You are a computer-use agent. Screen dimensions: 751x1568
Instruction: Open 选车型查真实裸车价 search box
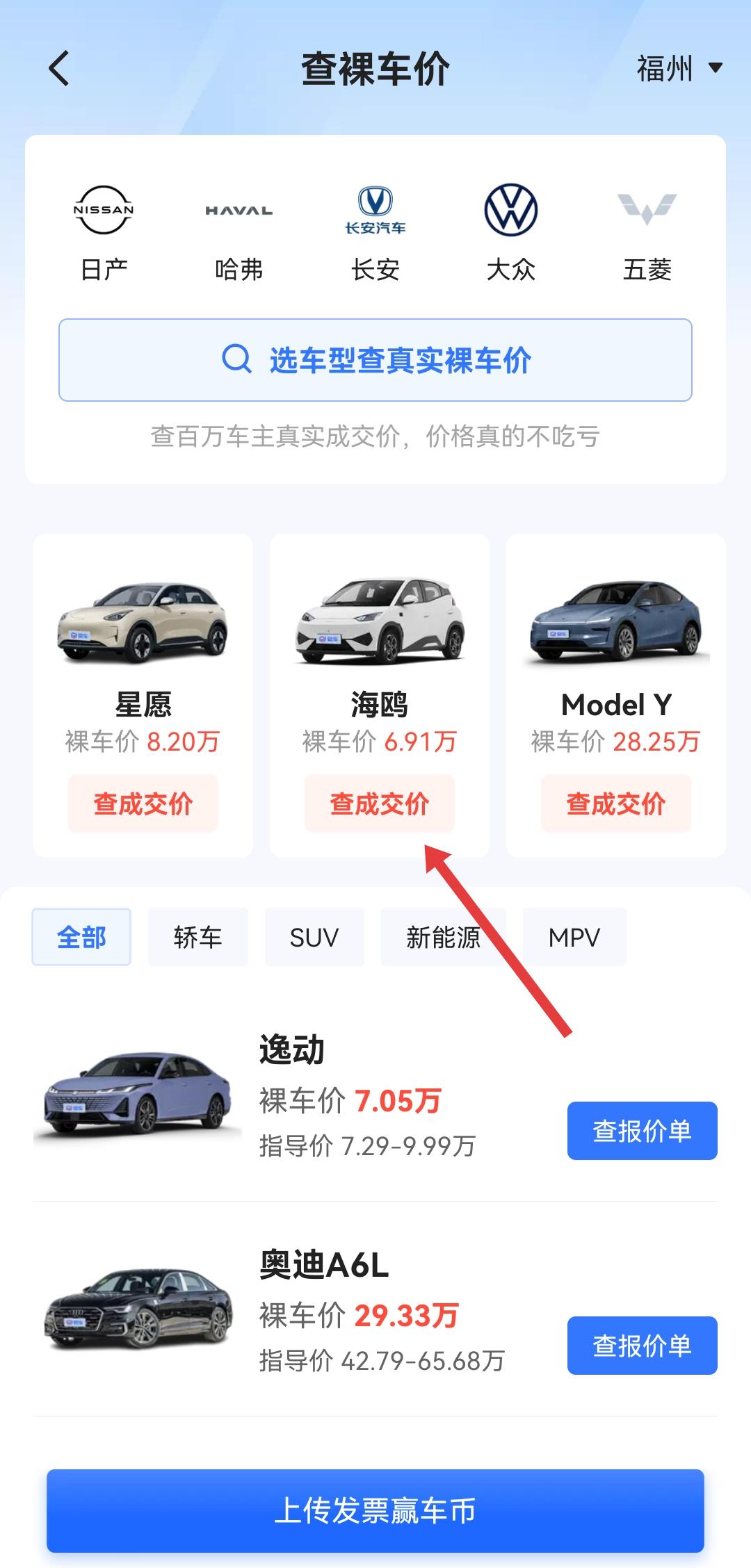375,360
